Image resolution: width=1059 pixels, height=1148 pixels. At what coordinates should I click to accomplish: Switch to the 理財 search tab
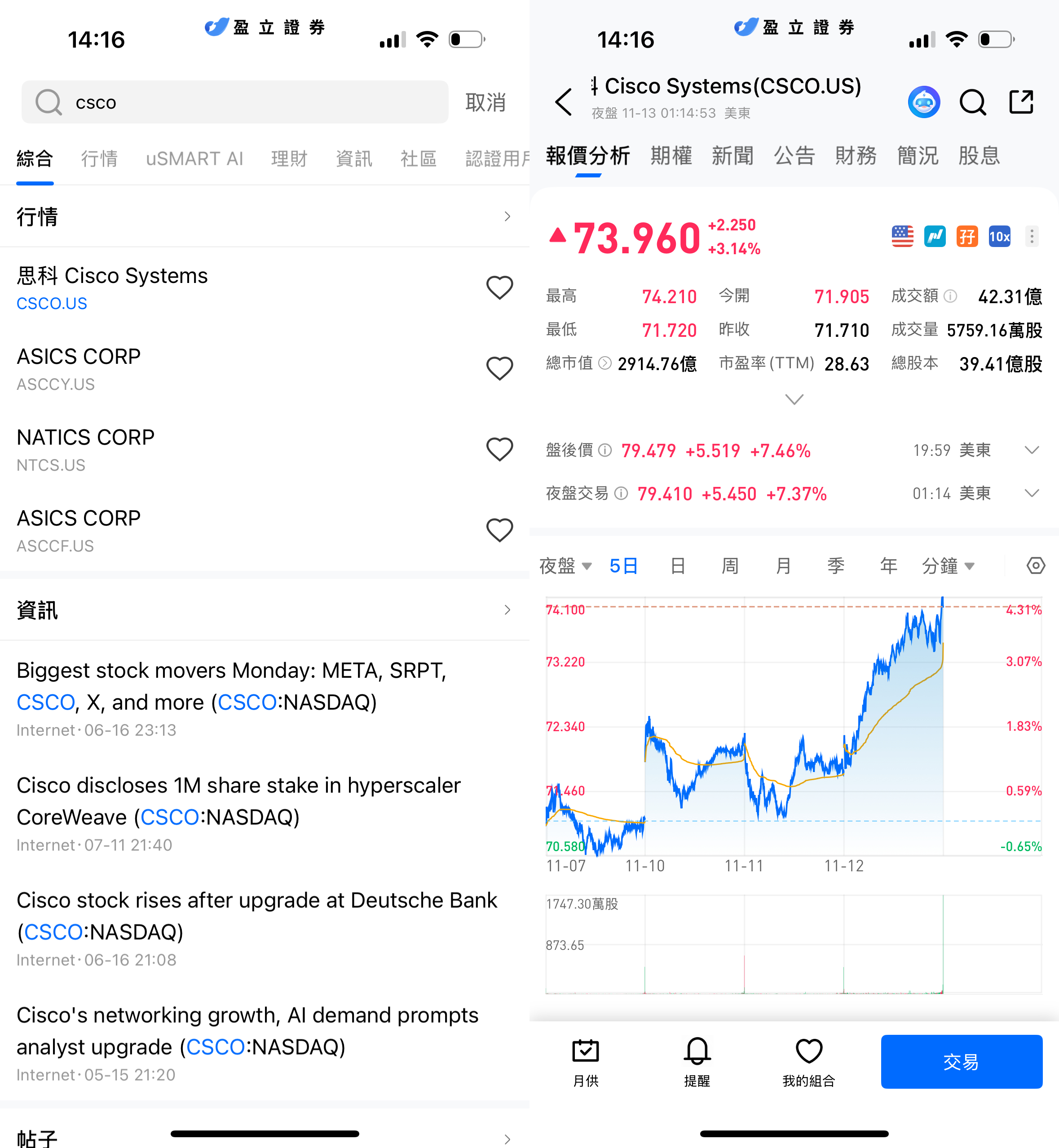(x=289, y=159)
